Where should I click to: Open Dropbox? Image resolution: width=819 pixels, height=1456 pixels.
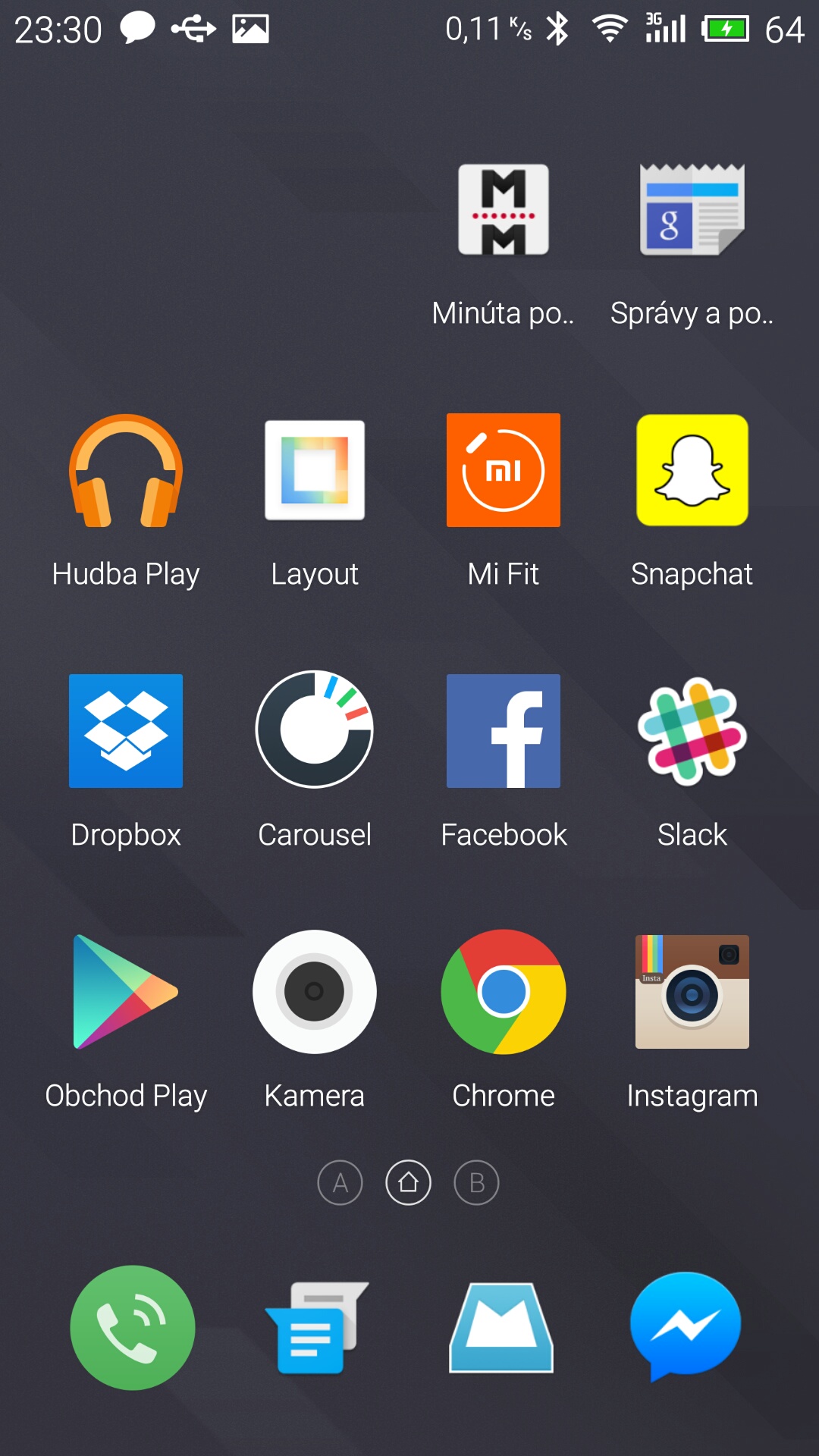click(x=126, y=731)
